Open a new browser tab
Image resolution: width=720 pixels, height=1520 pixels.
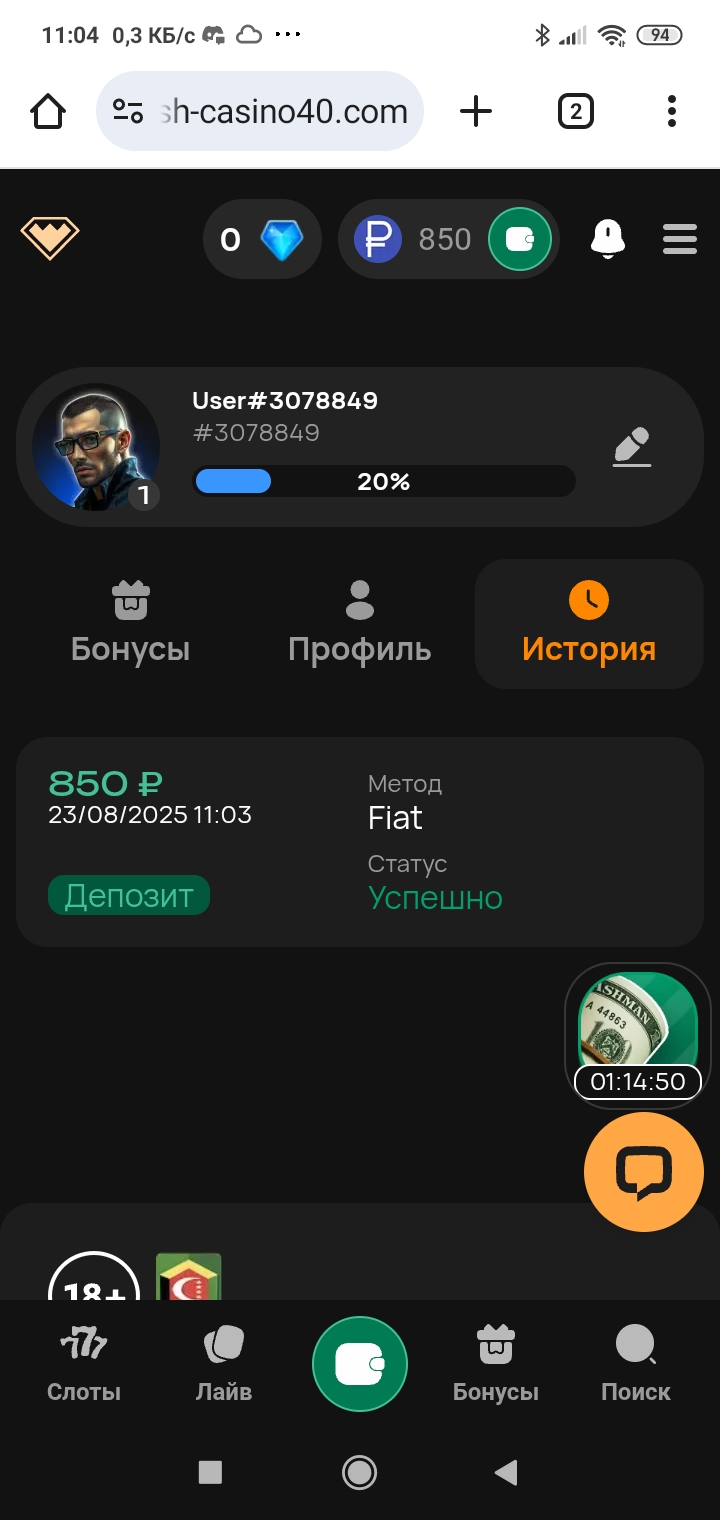pyautogui.click(x=476, y=111)
